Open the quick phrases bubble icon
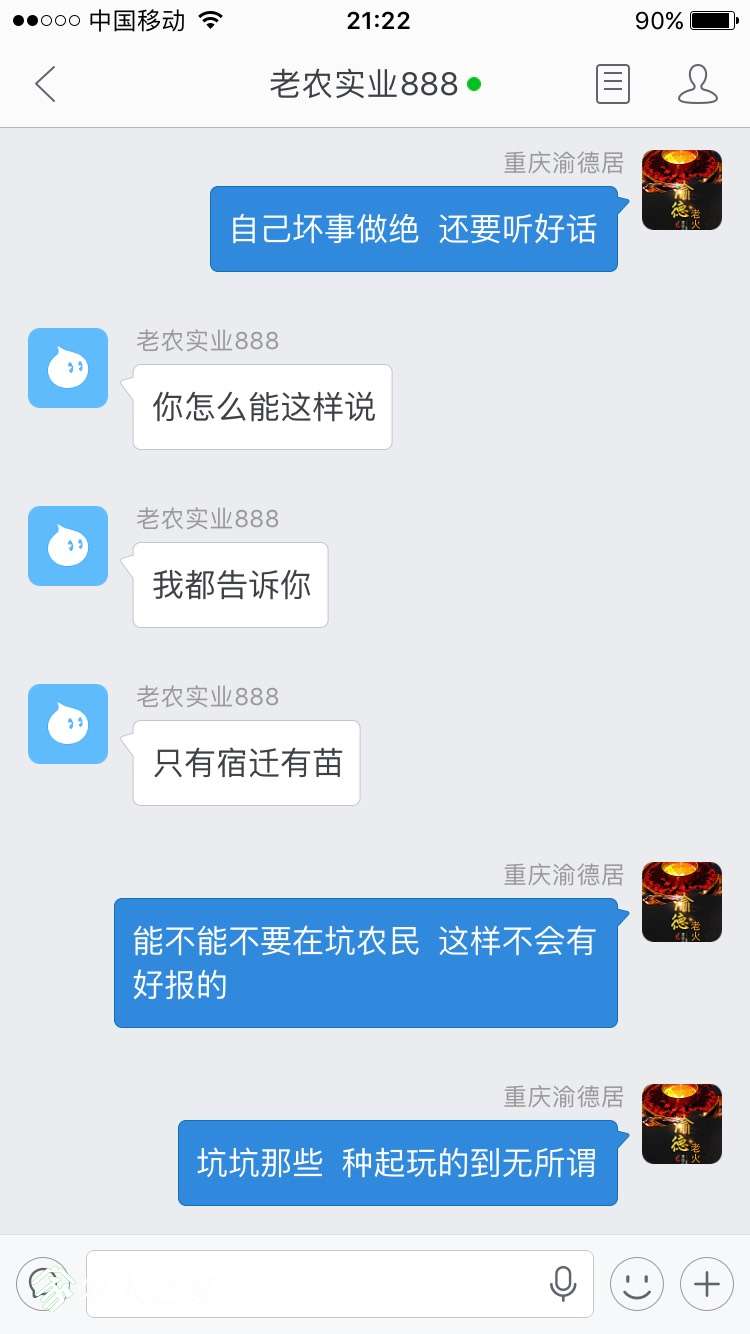 point(42,1283)
